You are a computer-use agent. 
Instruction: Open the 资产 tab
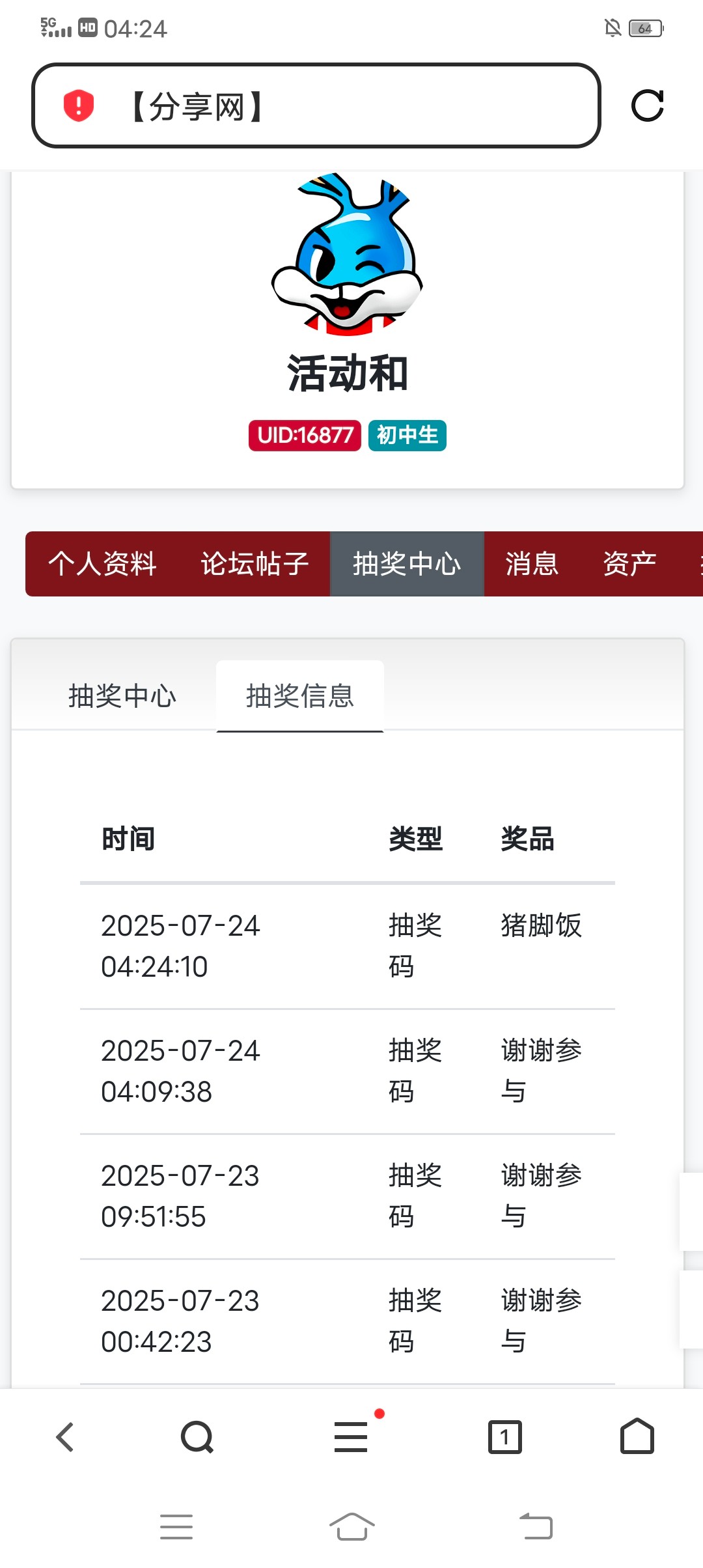629,564
